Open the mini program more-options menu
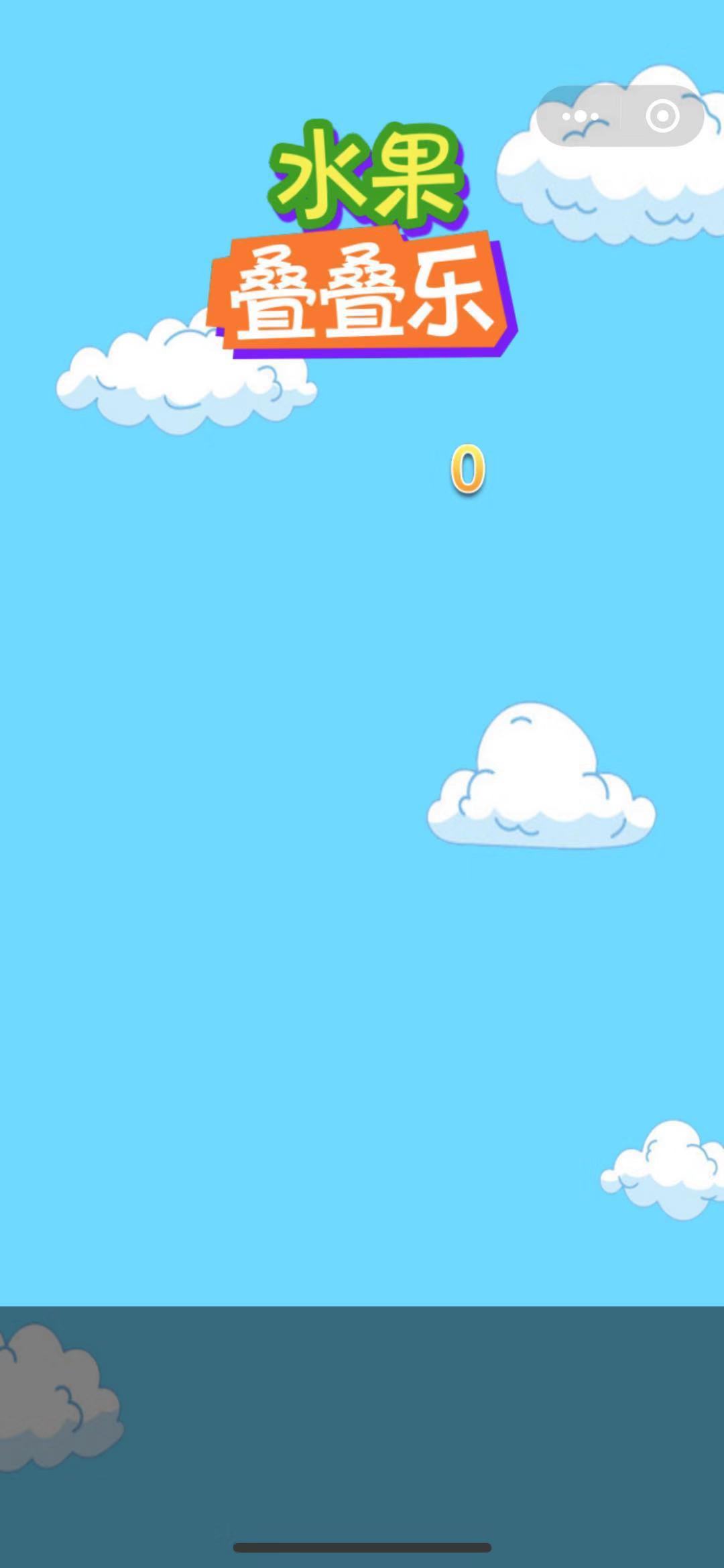The width and height of the screenshot is (724, 1568). point(580,117)
